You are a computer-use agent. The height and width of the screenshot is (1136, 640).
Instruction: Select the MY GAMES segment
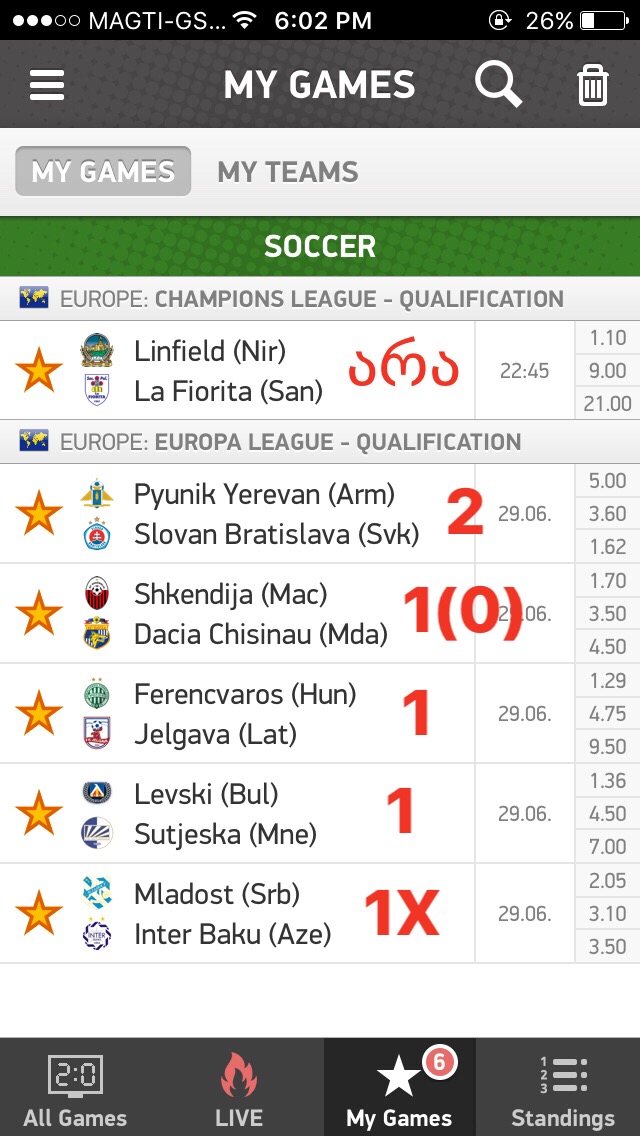(102, 172)
